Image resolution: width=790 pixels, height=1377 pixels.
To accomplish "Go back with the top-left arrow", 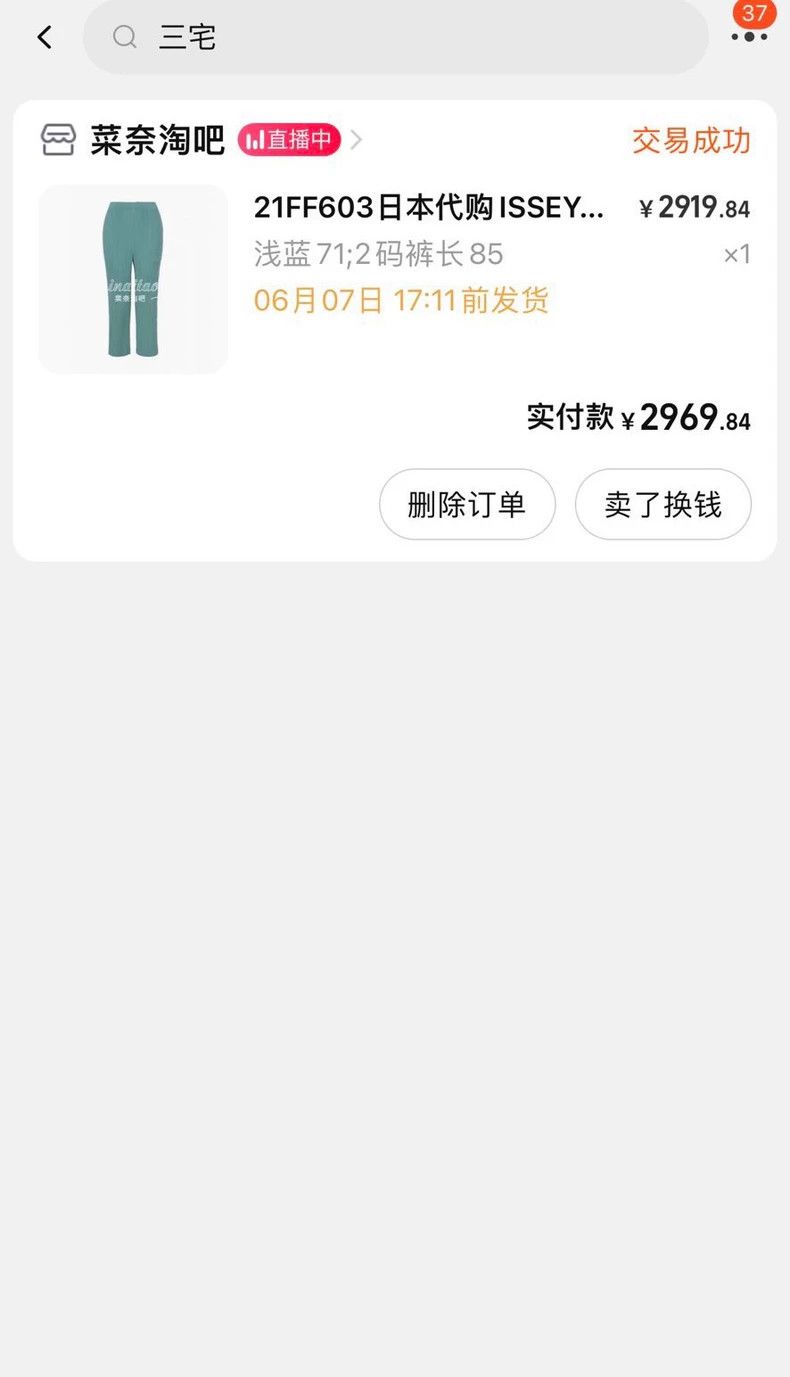I will (x=44, y=37).
